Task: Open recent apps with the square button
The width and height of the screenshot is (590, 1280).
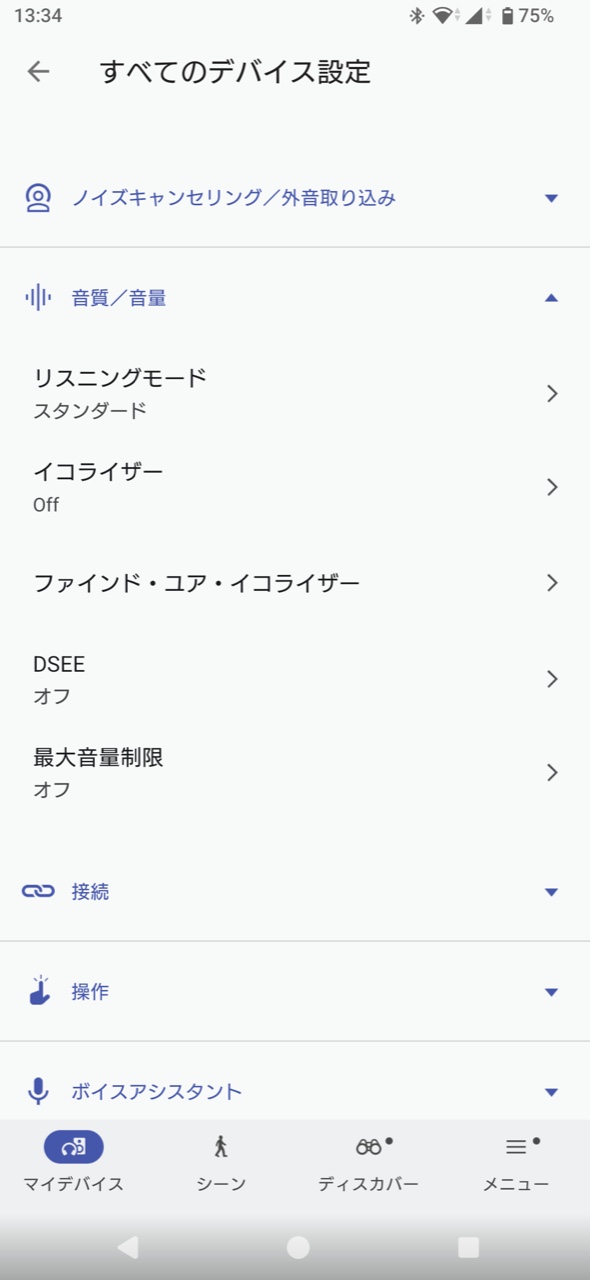Action: tap(468, 1246)
